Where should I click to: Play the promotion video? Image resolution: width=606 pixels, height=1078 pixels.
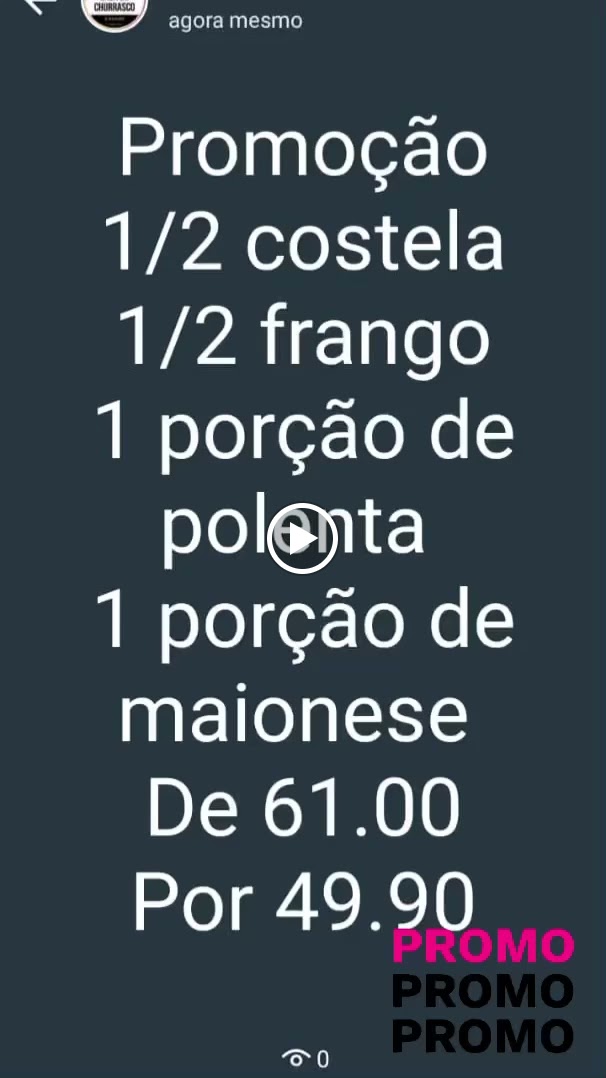point(302,539)
